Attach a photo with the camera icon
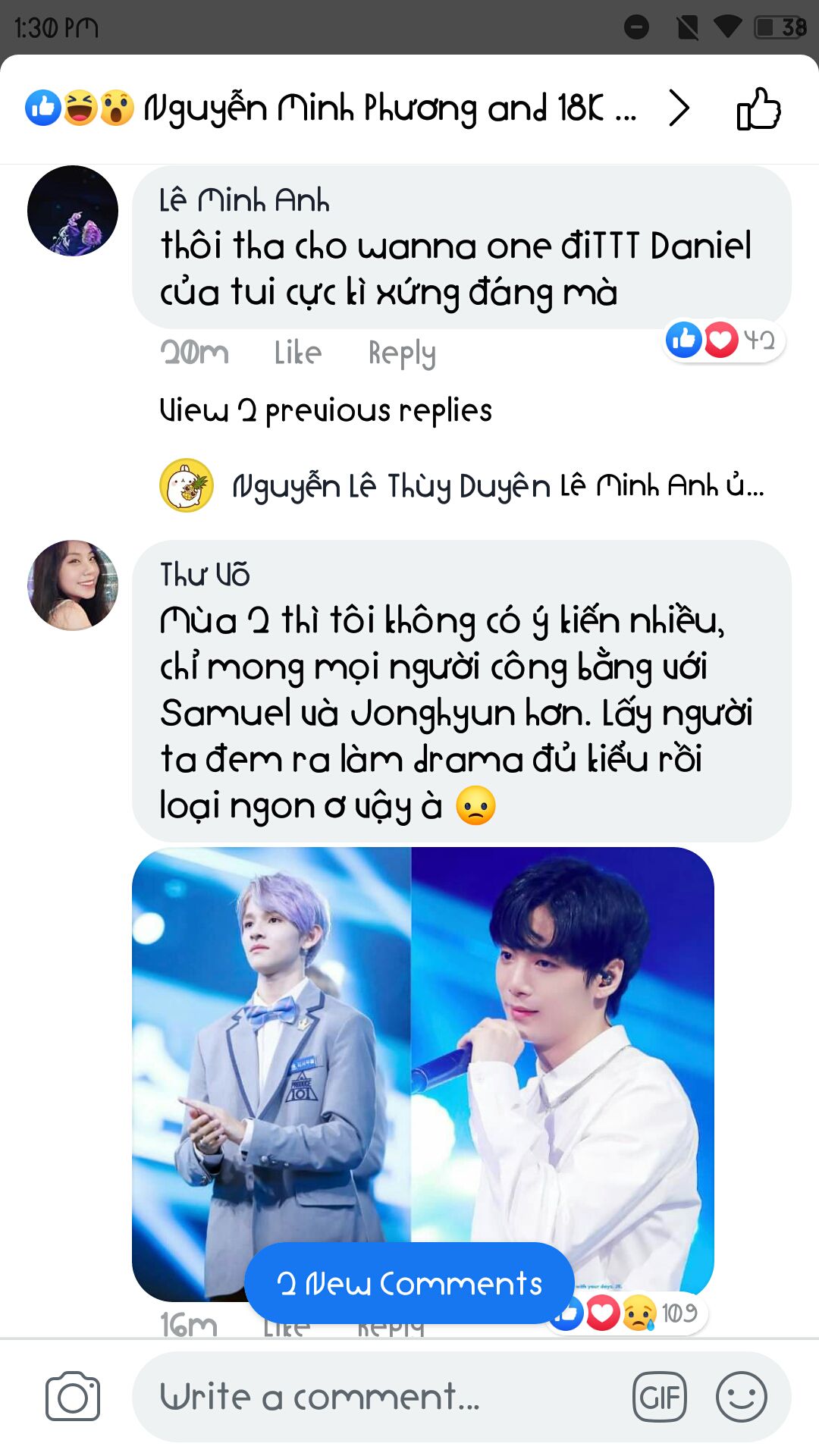The width and height of the screenshot is (819, 1456). (x=73, y=1396)
